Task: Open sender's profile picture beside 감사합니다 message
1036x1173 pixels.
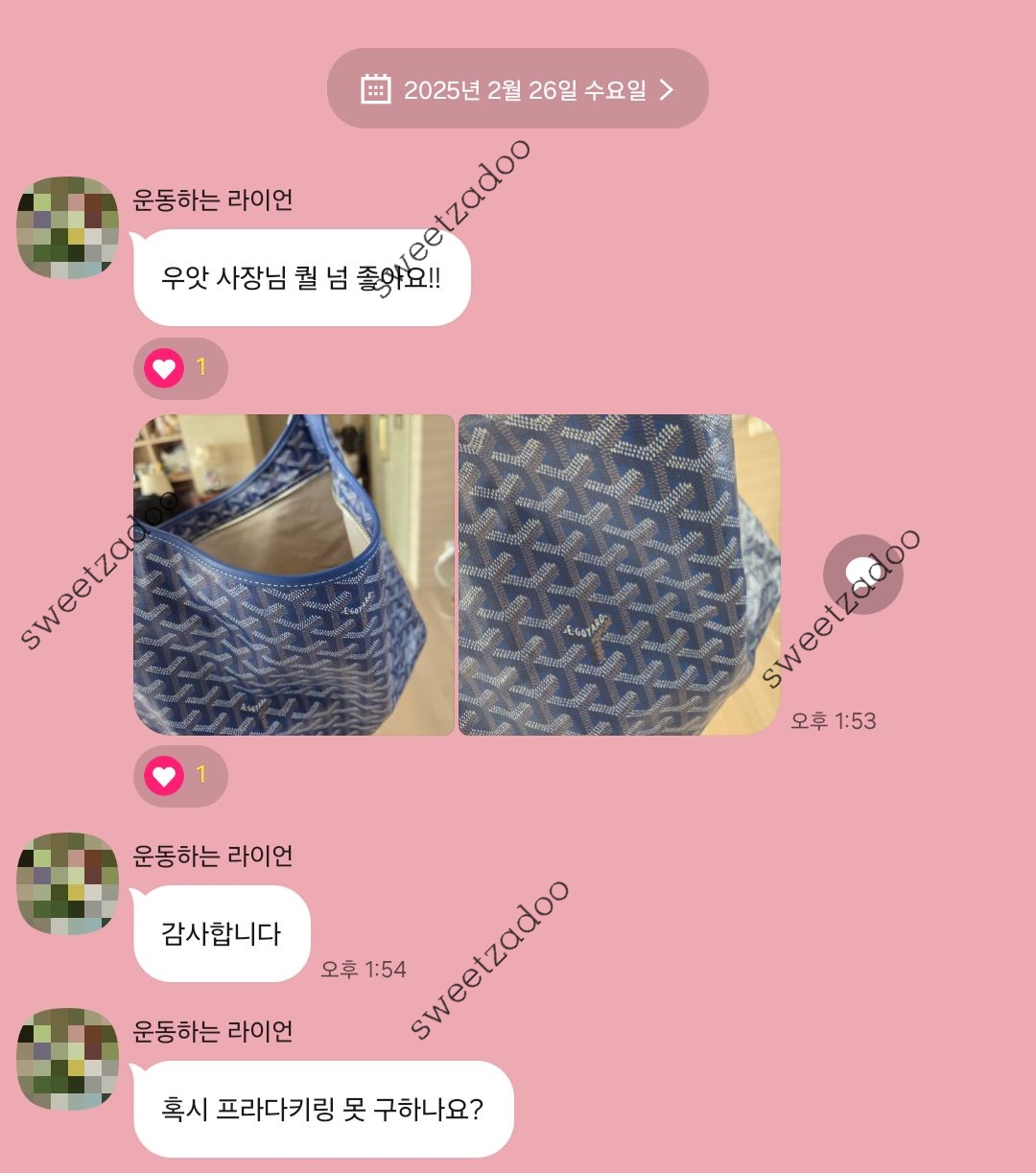Action: click(67, 882)
